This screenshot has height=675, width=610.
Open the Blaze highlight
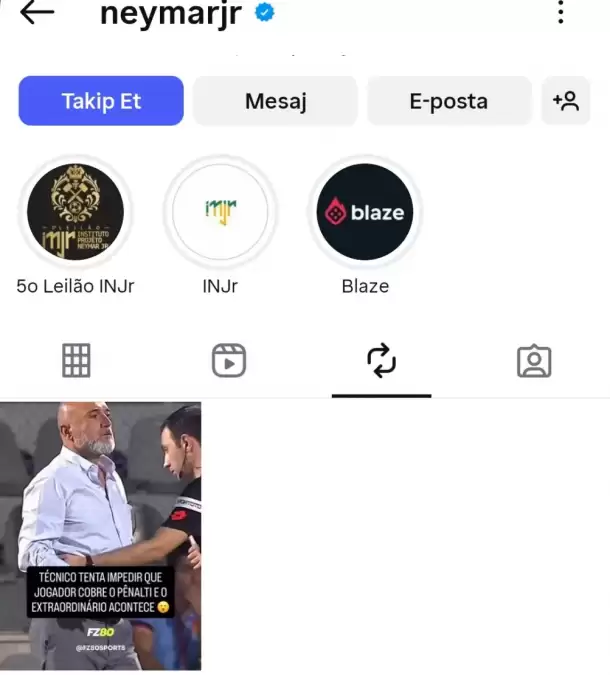(x=365, y=212)
